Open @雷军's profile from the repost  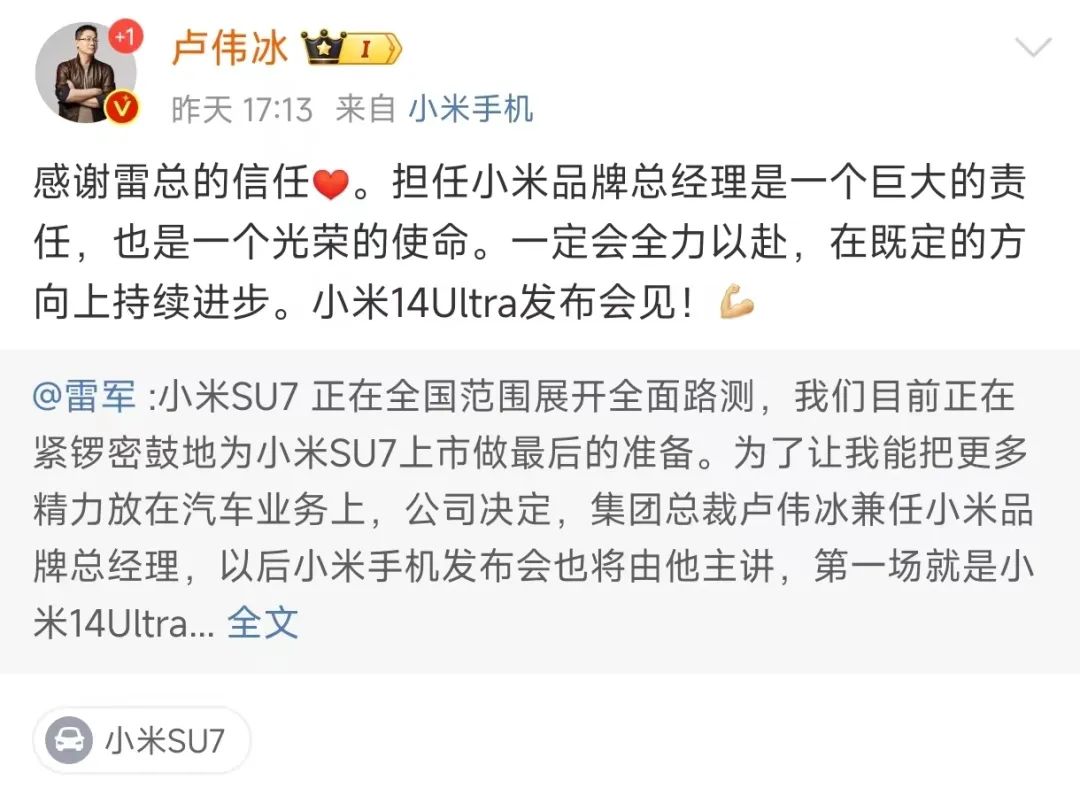pyautogui.click(x=85, y=397)
